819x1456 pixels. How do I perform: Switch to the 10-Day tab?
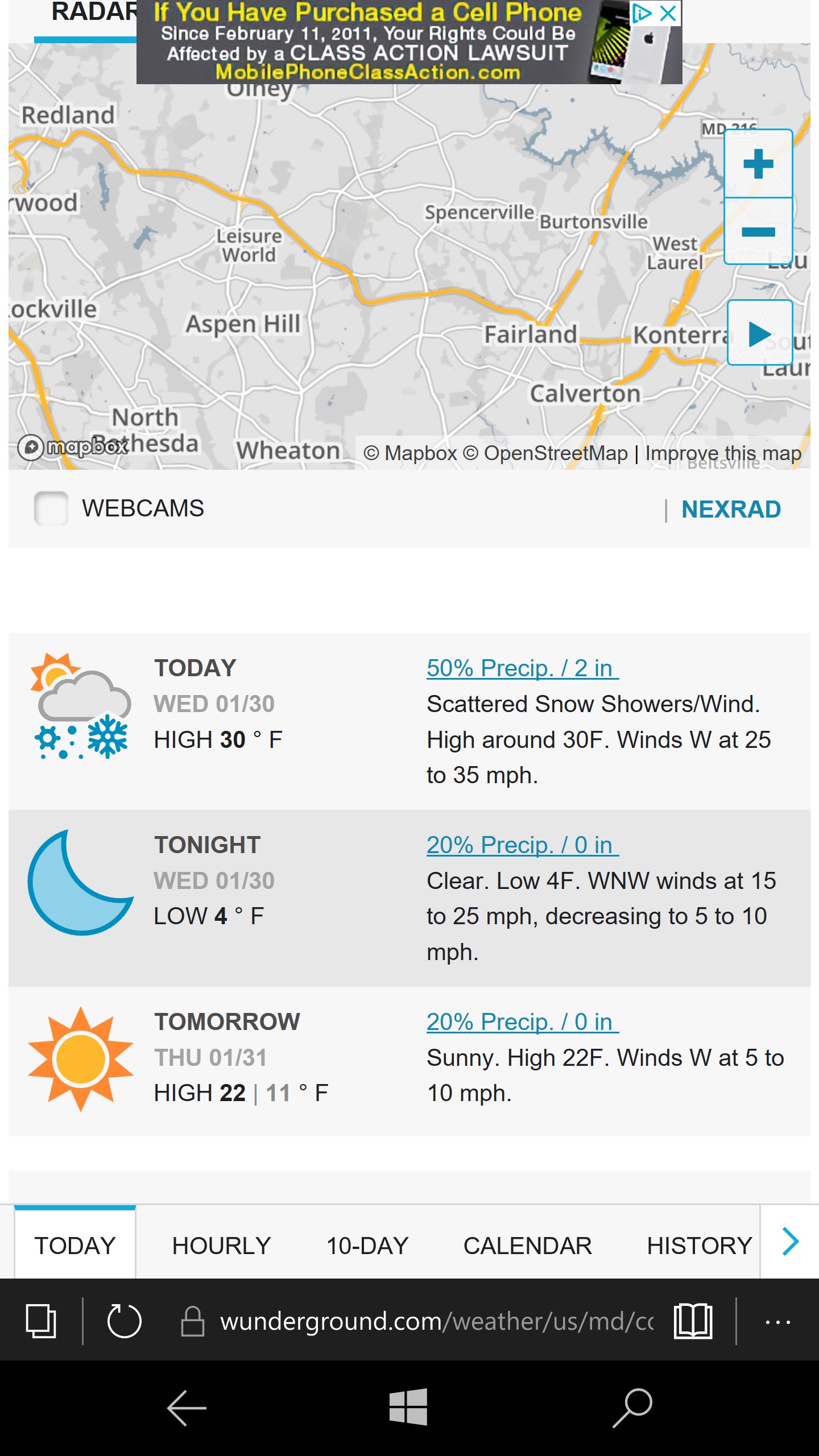[367, 1246]
